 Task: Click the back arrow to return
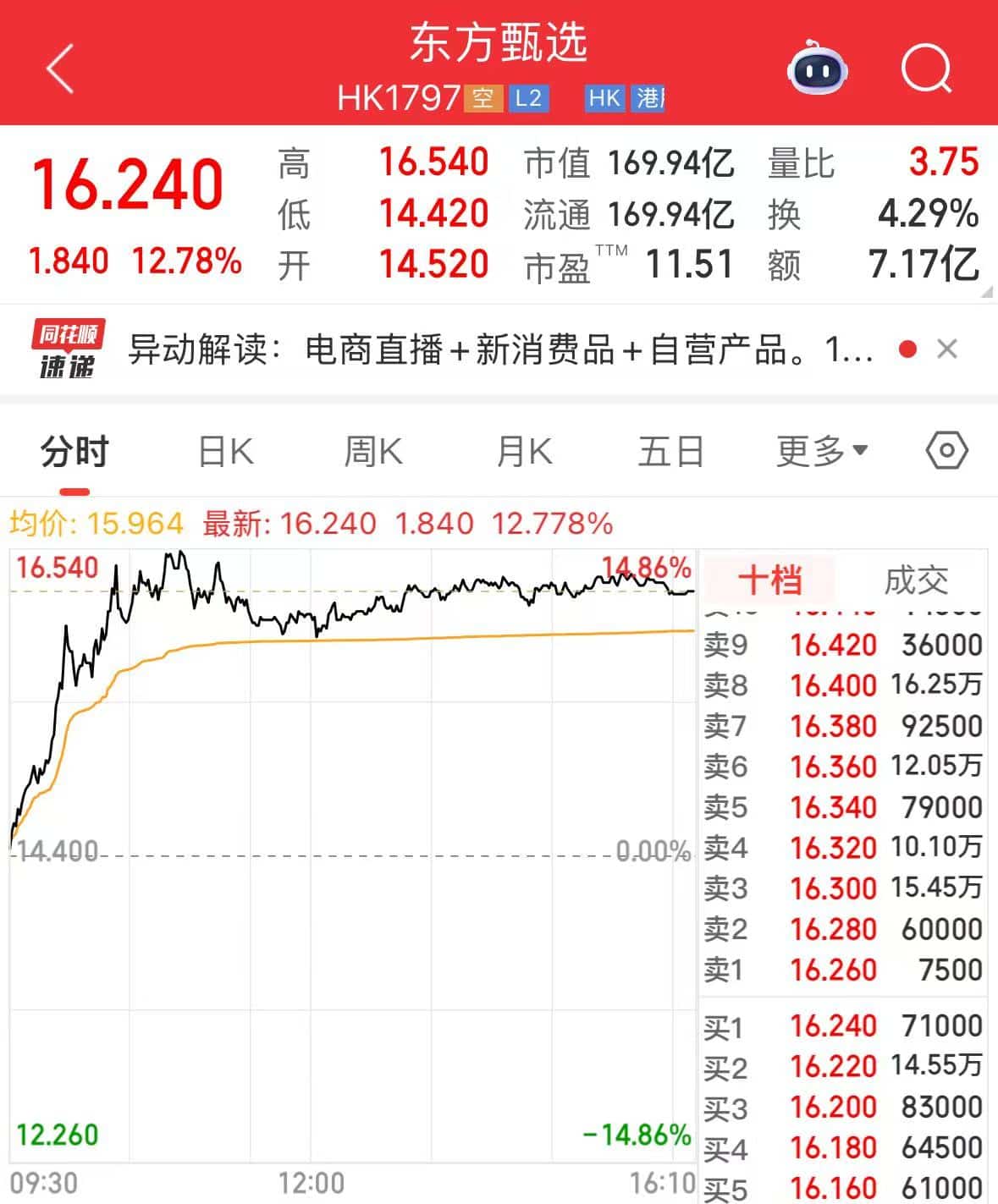coord(58,67)
